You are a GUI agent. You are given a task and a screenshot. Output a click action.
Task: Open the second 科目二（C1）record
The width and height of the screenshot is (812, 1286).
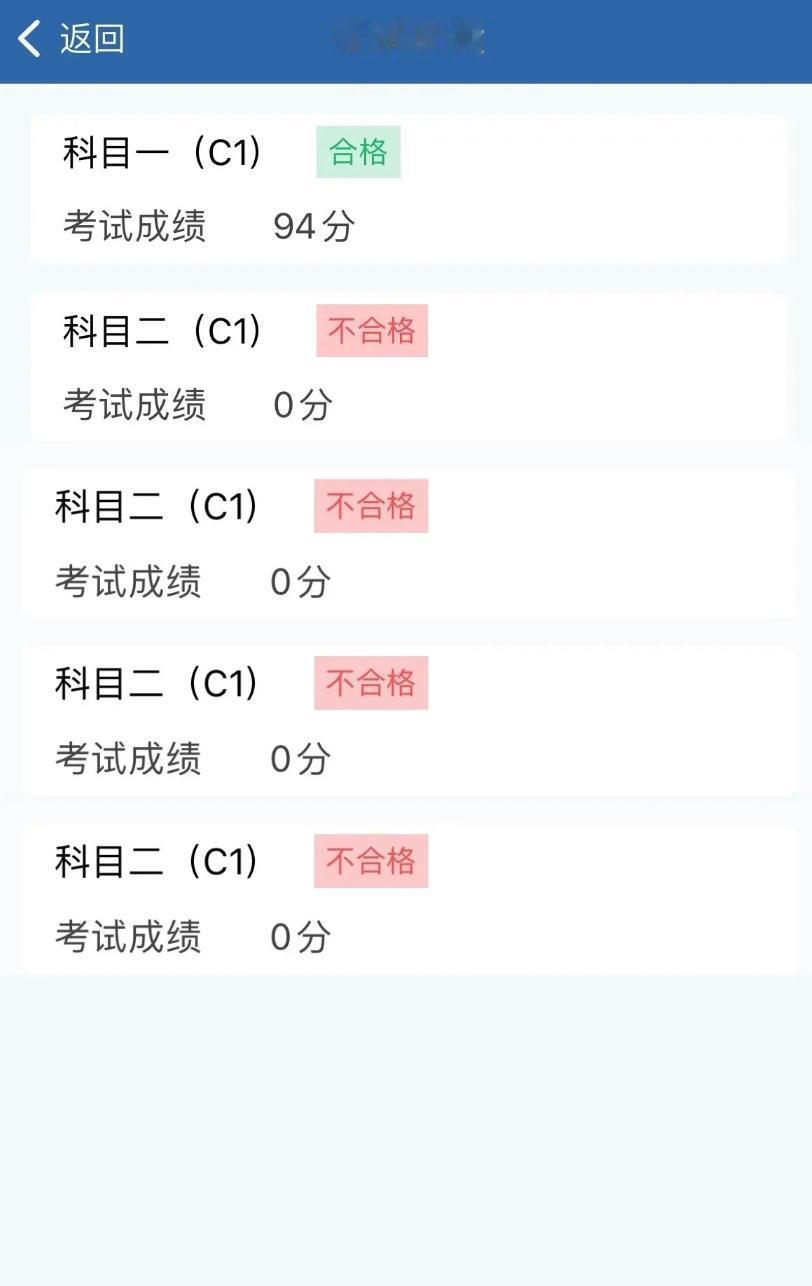tap(406, 542)
